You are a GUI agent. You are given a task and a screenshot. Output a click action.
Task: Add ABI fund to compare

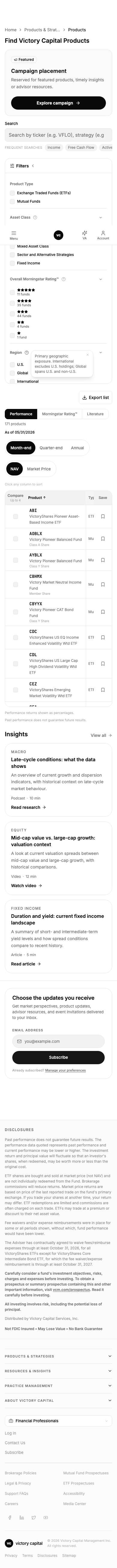point(16,516)
